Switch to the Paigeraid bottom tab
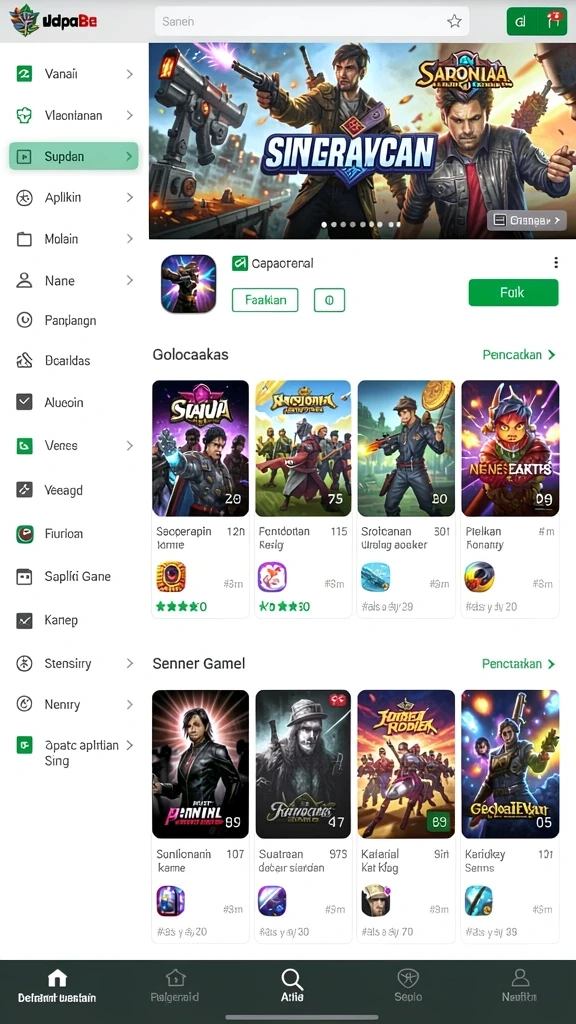Image resolution: width=576 pixels, height=1024 pixels. point(174,985)
